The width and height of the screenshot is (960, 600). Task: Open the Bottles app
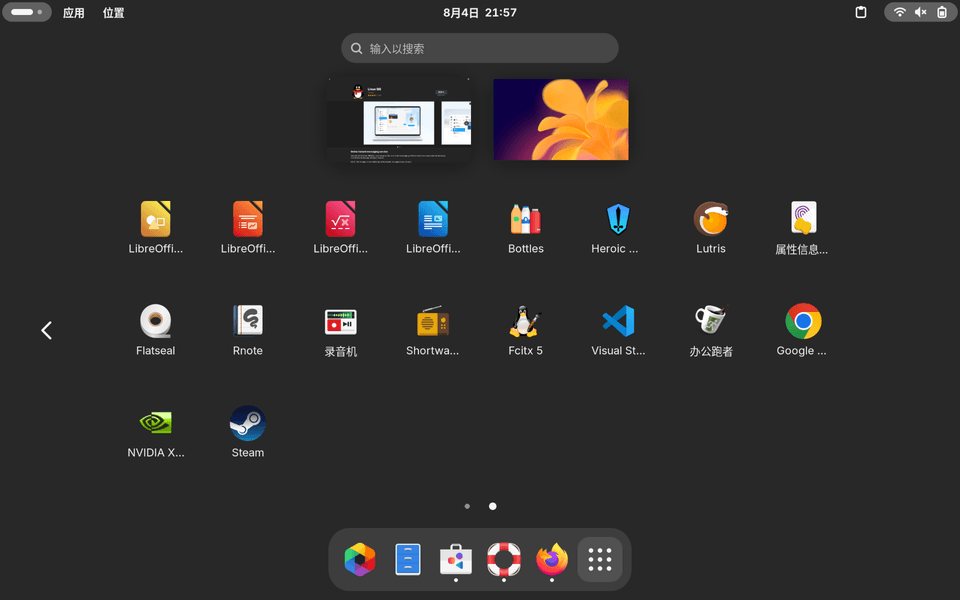click(525, 219)
